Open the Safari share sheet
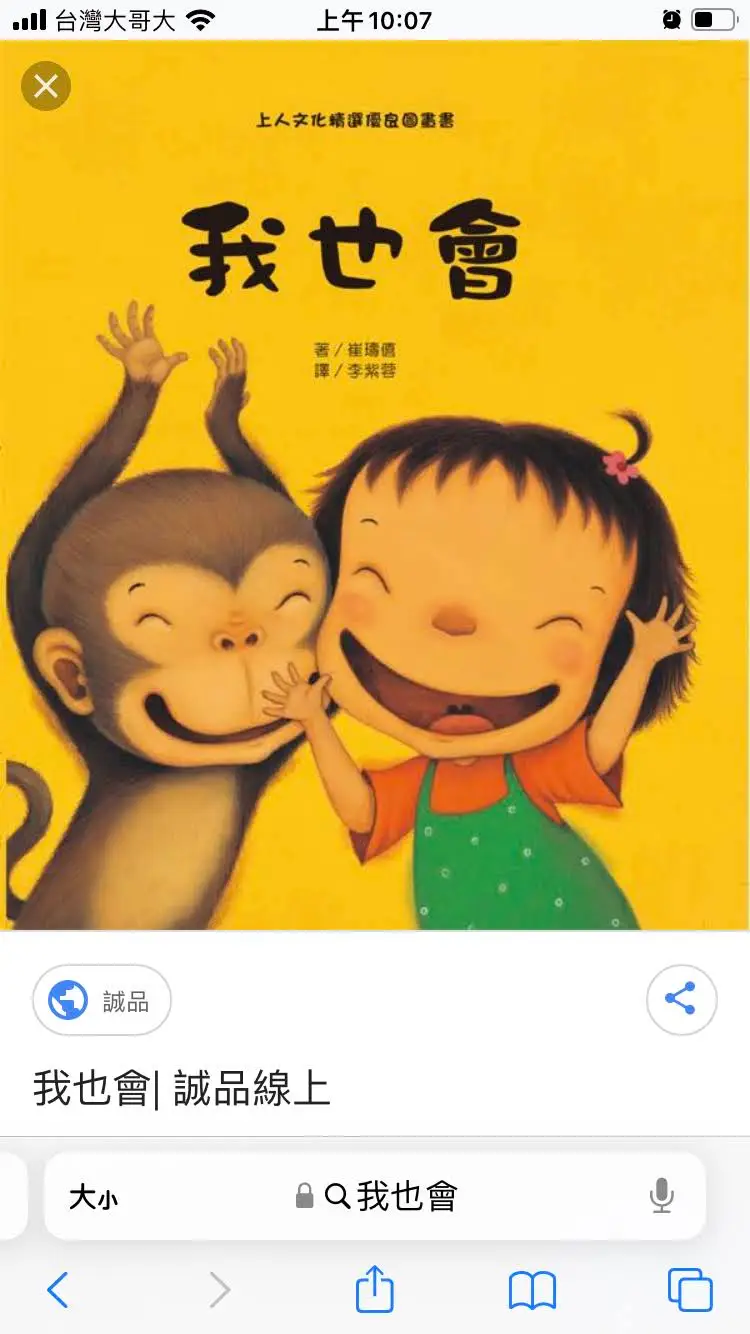The width and height of the screenshot is (750, 1334). 375,1290
